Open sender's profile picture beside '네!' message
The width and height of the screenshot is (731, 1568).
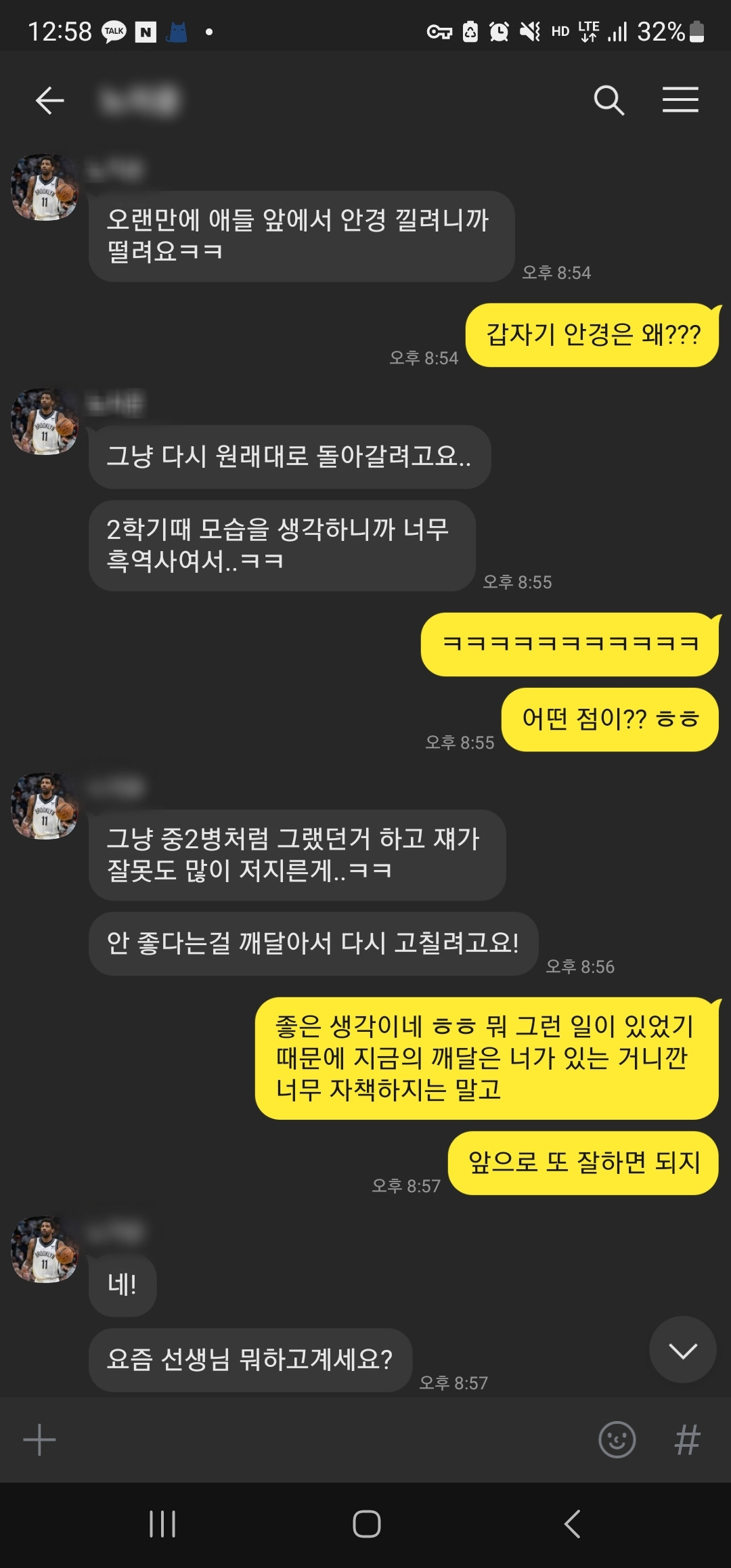click(45, 1249)
